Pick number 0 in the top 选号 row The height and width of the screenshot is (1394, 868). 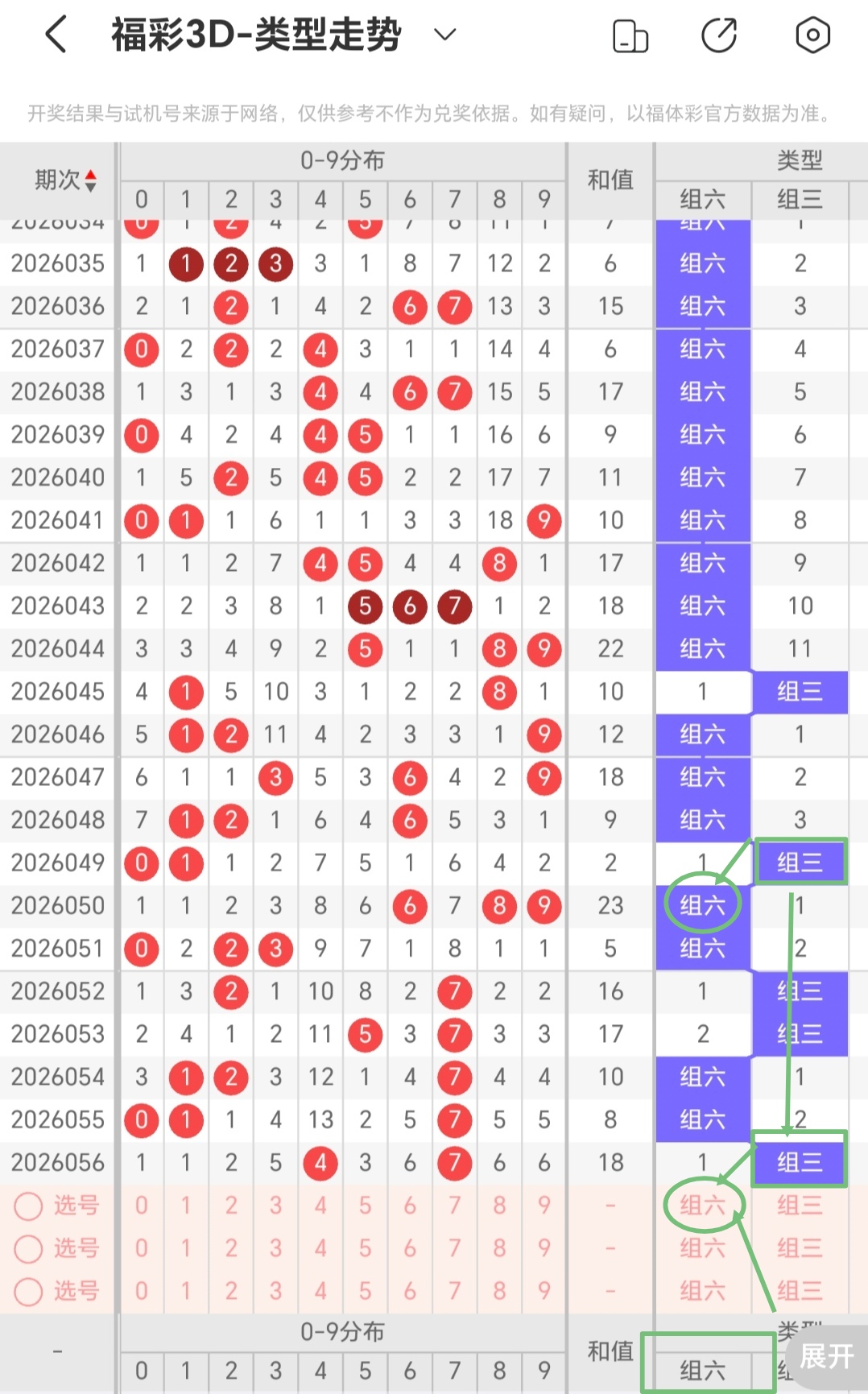pyautogui.click(x=142, y=1206)
